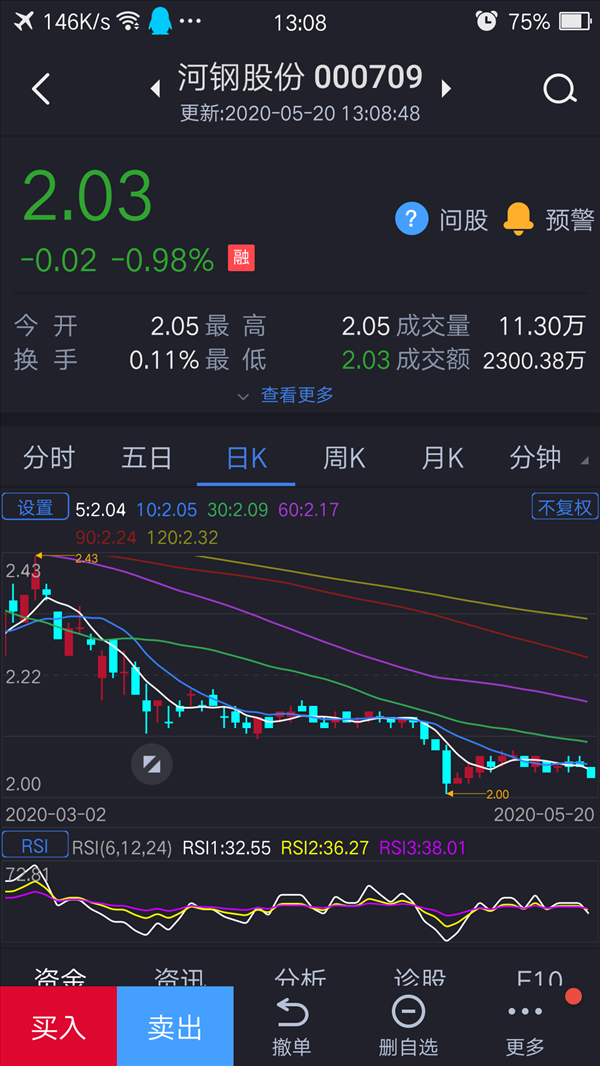Open the 分钟 minute interval dropdown
The image size is (600, 1066).
(x=544, y=459)
